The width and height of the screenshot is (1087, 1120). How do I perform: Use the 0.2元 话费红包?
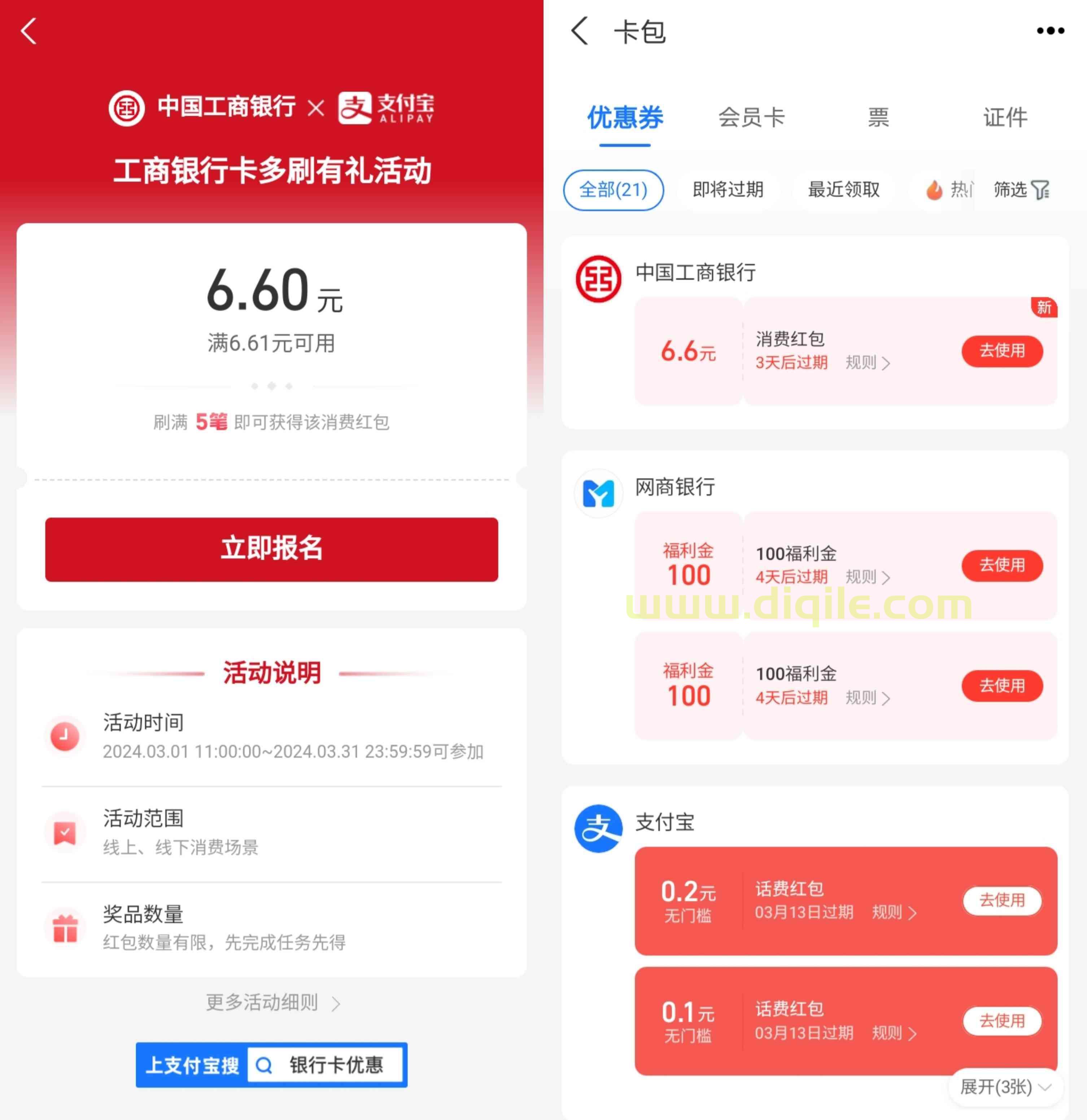tap(1002, 901)
